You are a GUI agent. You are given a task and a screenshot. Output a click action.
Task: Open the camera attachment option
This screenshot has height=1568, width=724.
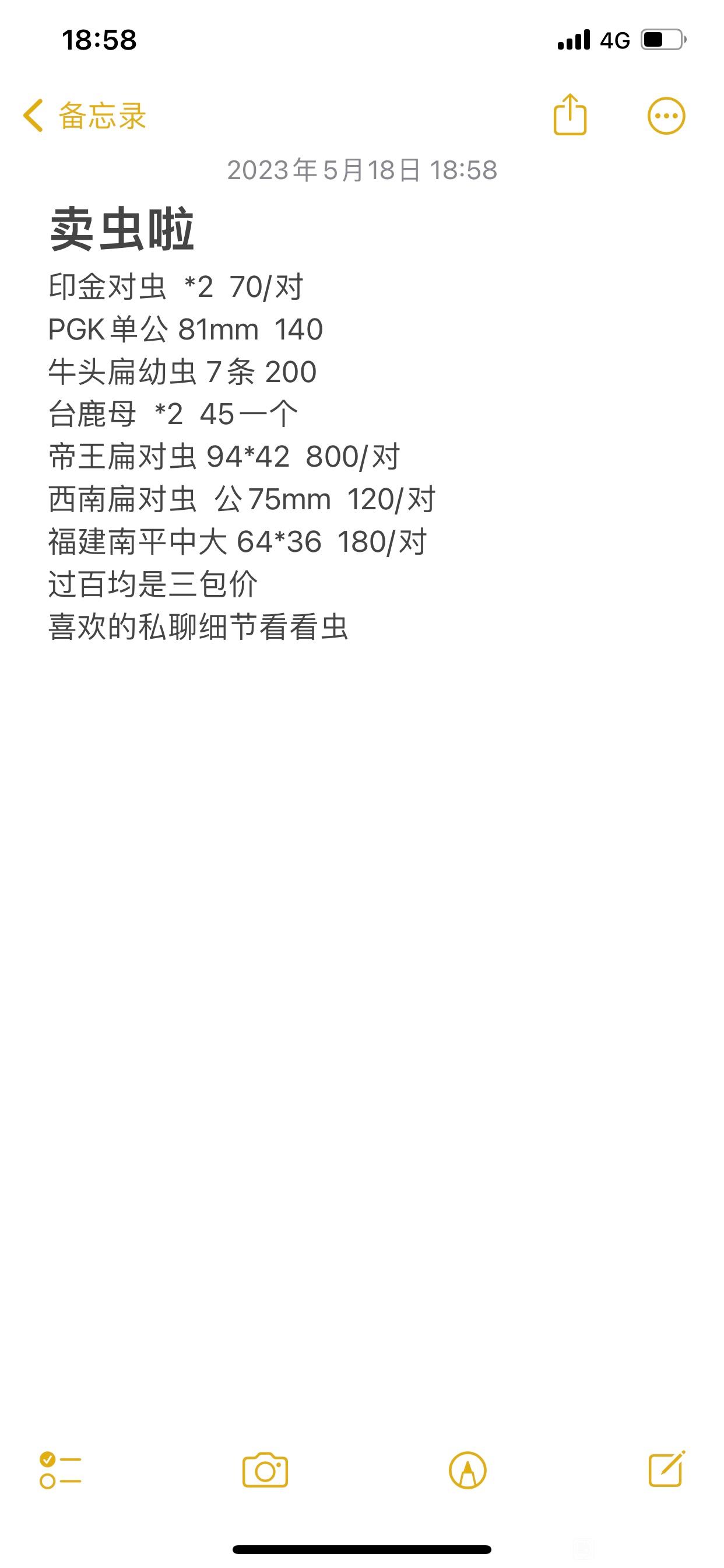coord(265,1471)
